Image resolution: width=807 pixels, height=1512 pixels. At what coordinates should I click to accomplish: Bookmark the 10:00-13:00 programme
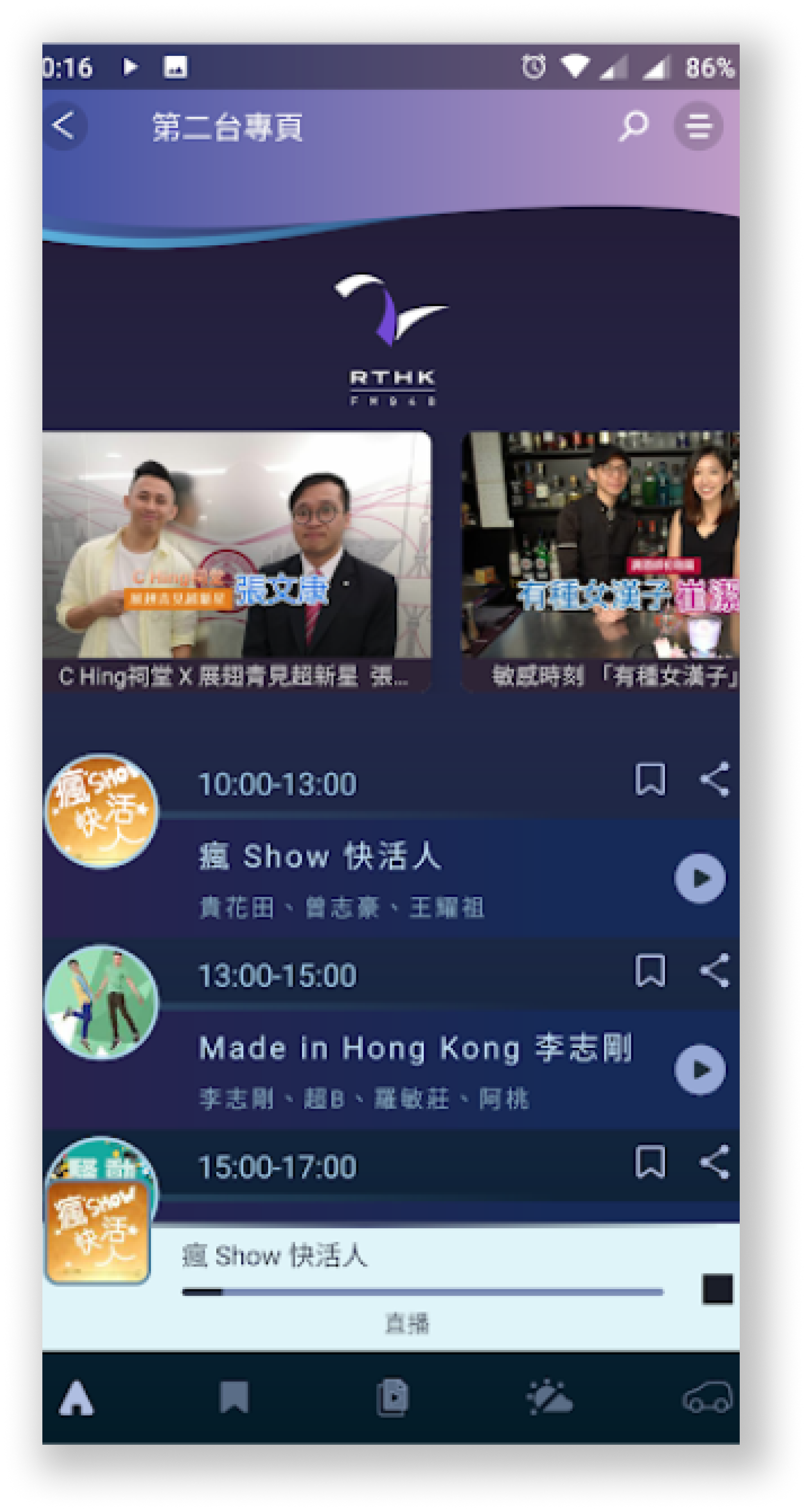pyautogui.click(x=650, y=780)
